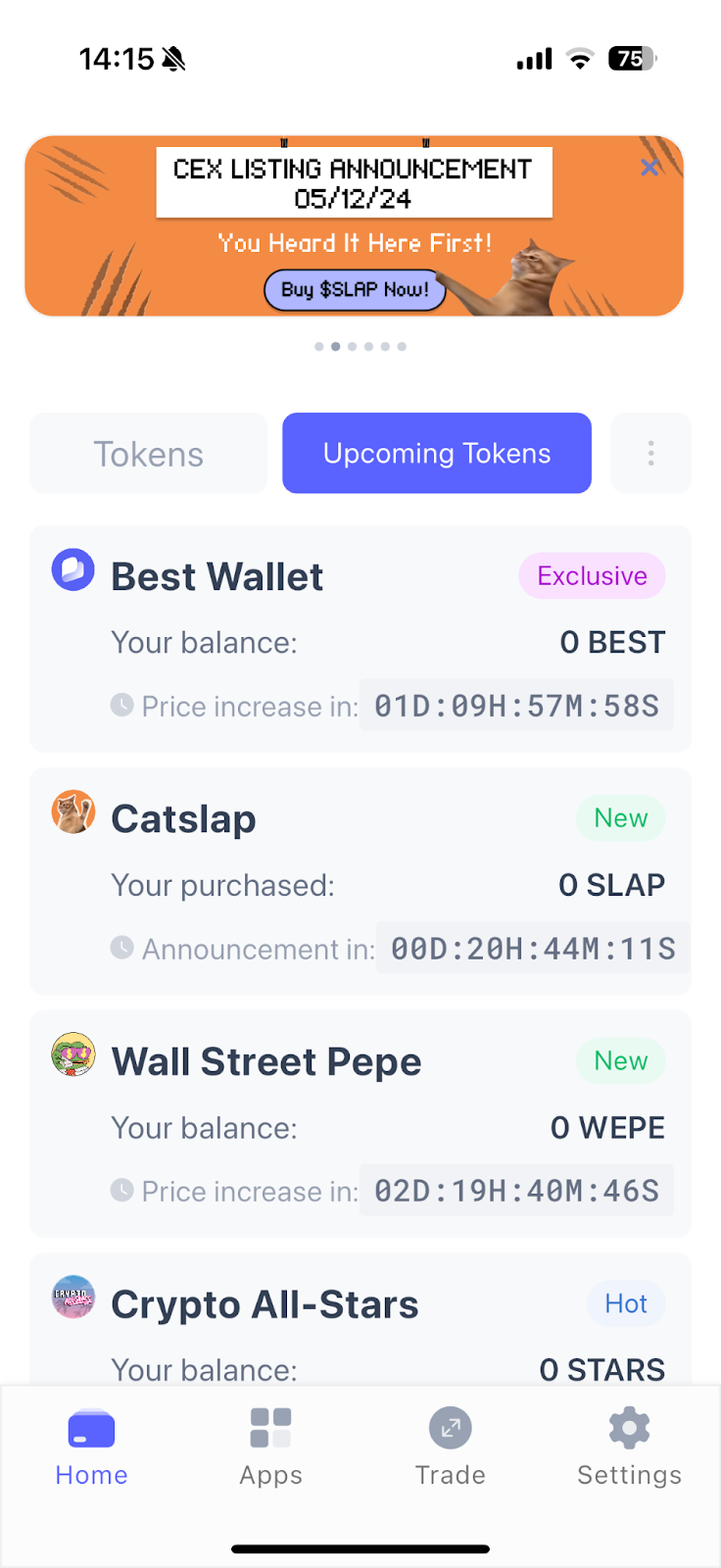Select the Upcoming Tokens tab
The width and height of the screenshot is (721, 1568).
click(437, 454)
